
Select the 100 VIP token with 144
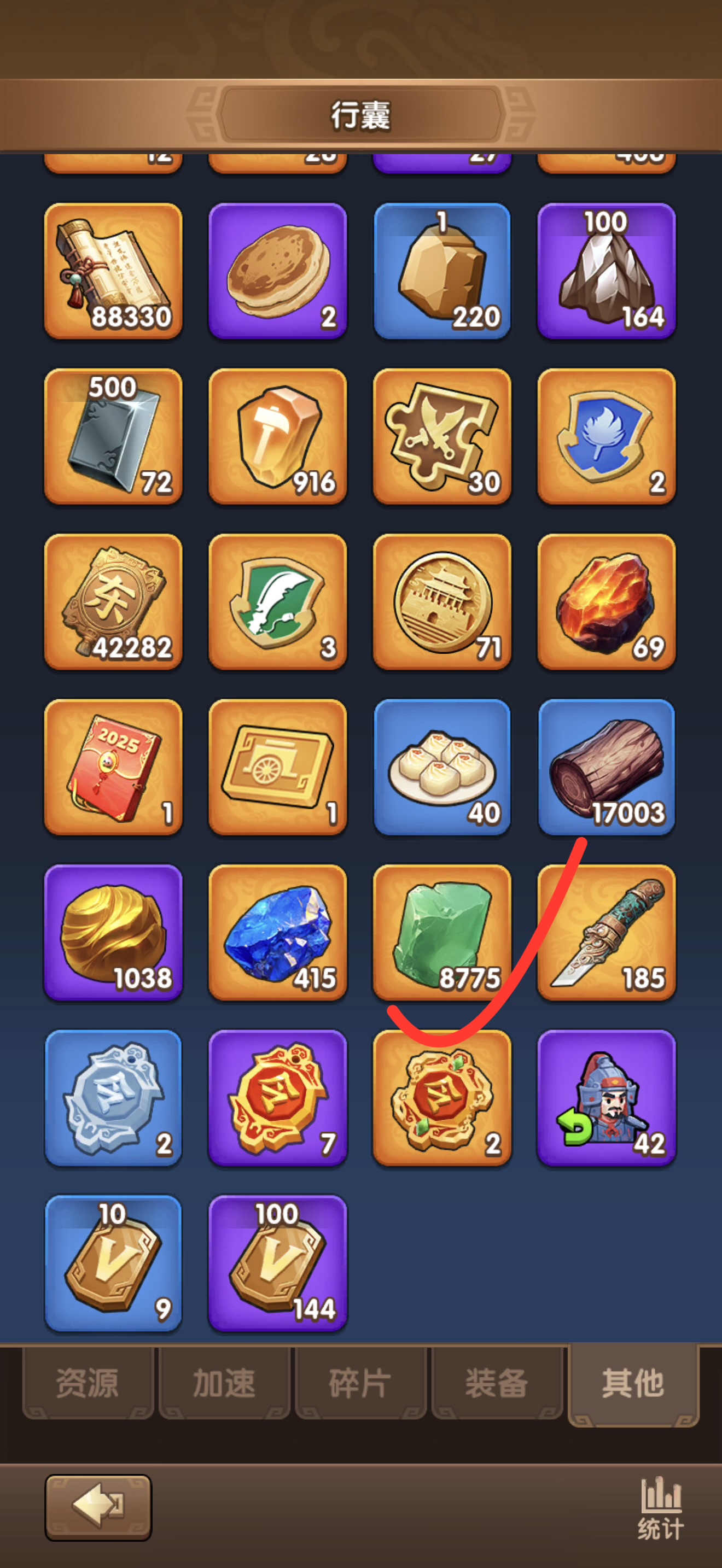278,1262
